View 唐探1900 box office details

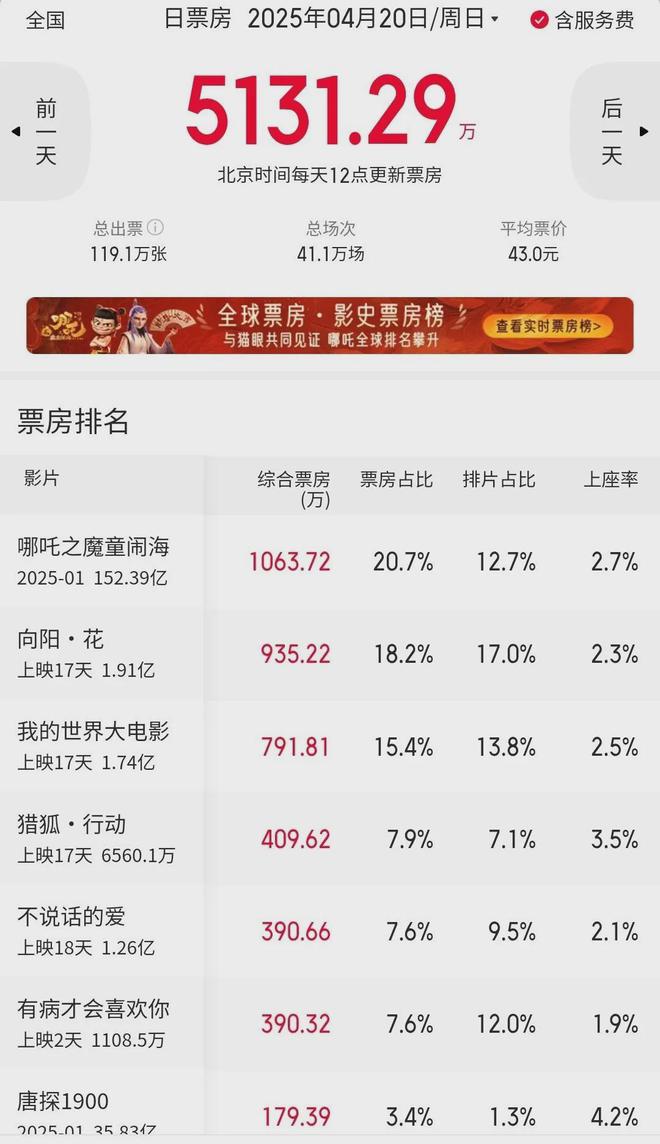coord(330,1107)
